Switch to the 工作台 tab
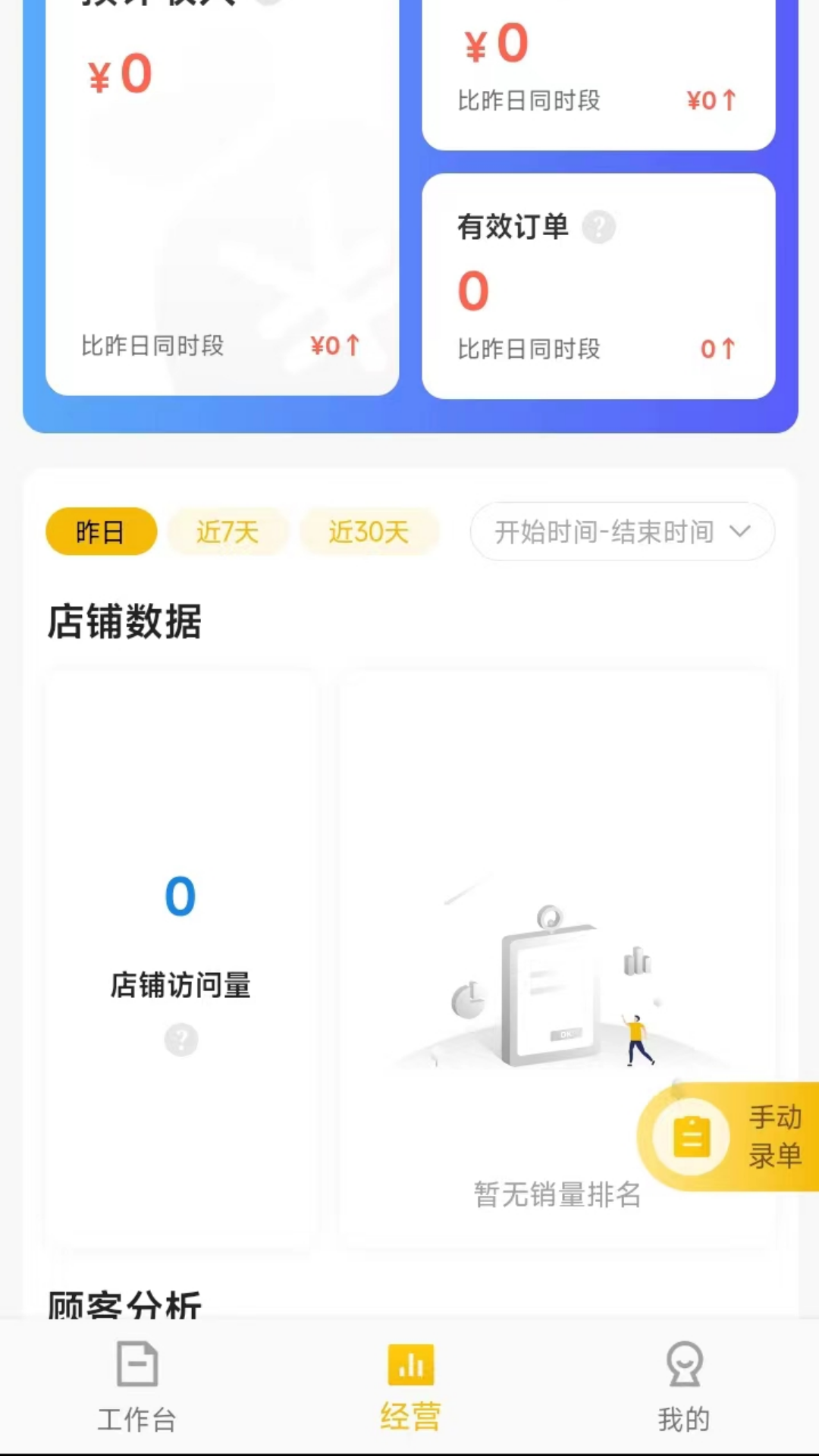The width and height of the screenshot is (819, 1456). click(137, 1386)
